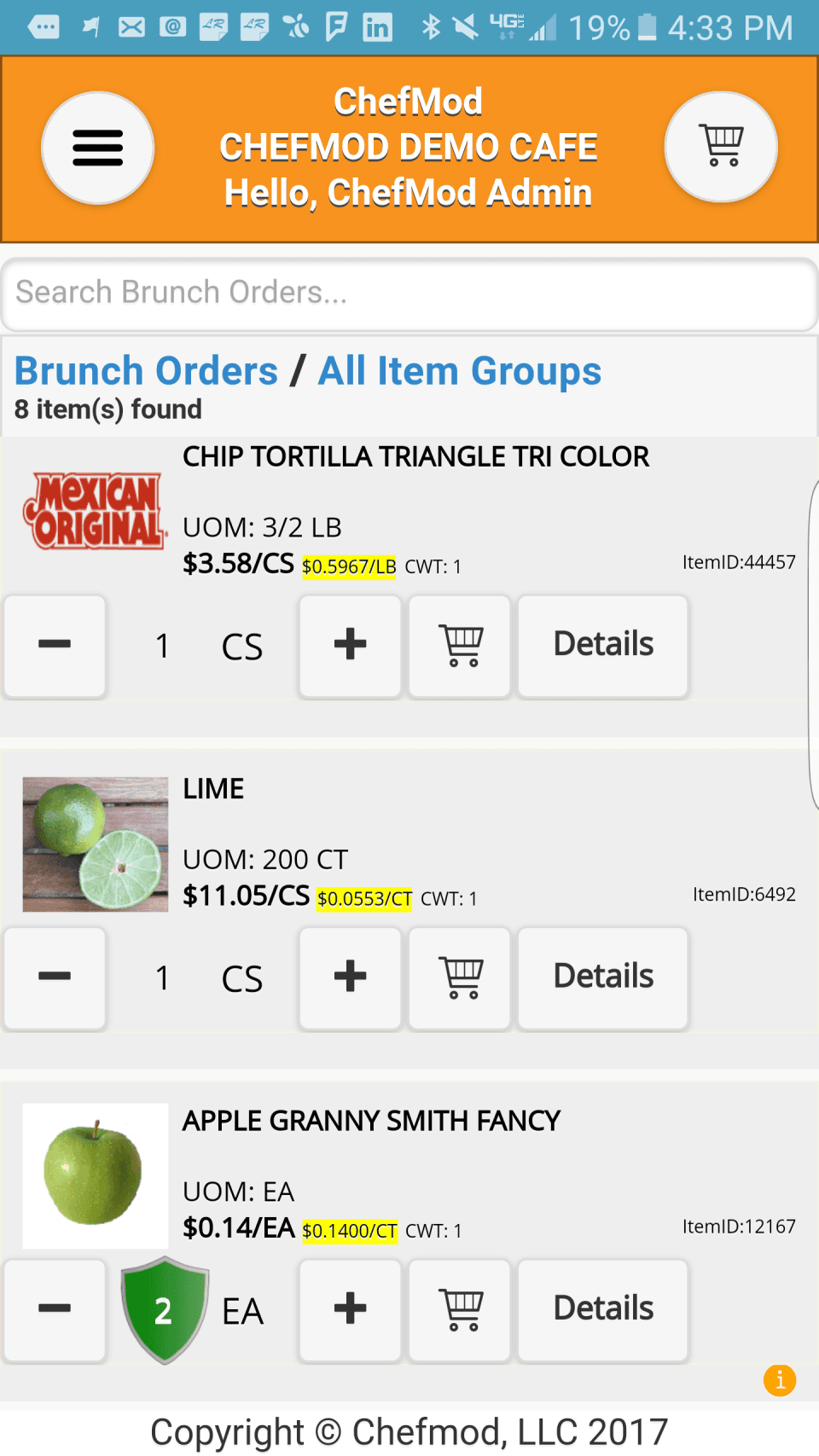This screenshot has width=819, height=1456.
Task: Open the Brunch Orders breadcrumb link
Action: 146,371
